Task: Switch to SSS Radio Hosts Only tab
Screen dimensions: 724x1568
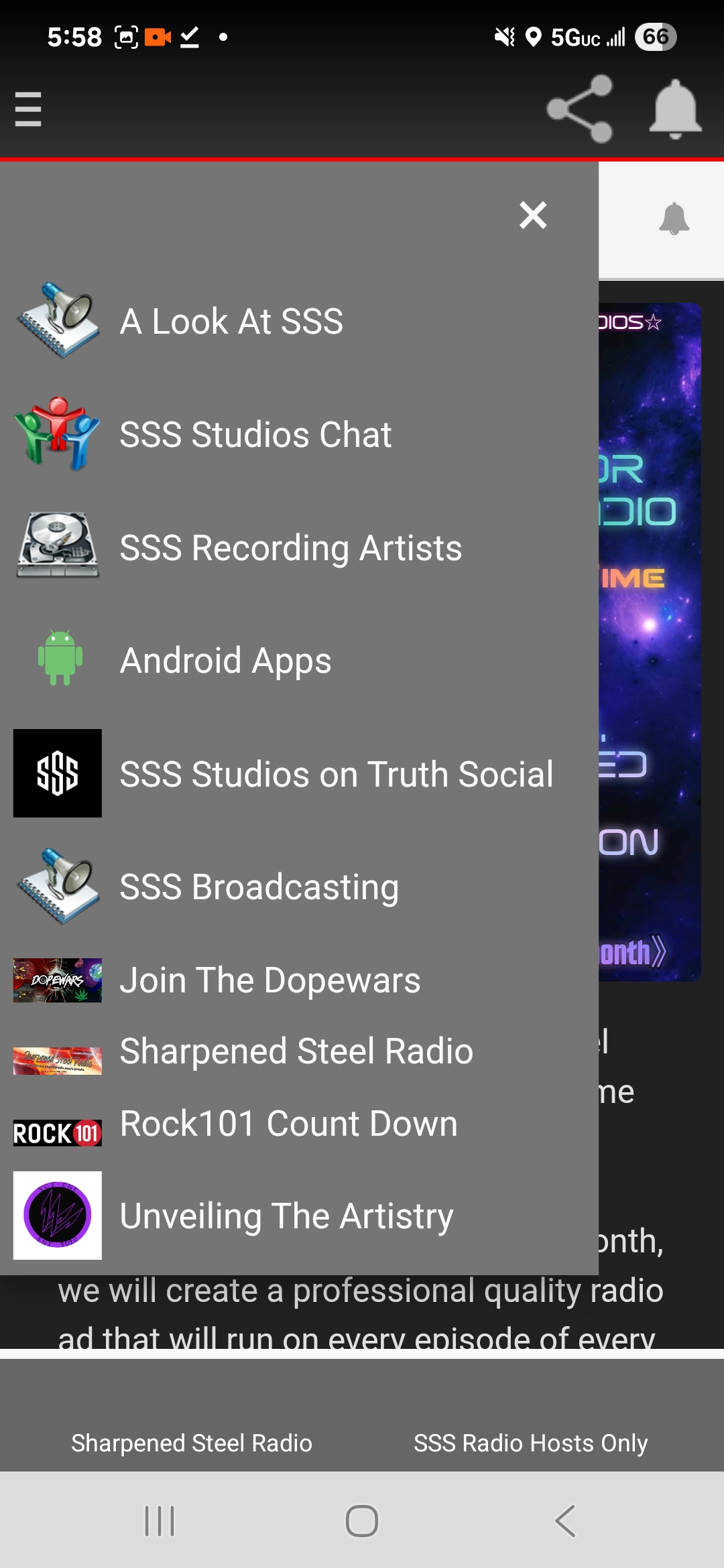Action: [530, 1443]
